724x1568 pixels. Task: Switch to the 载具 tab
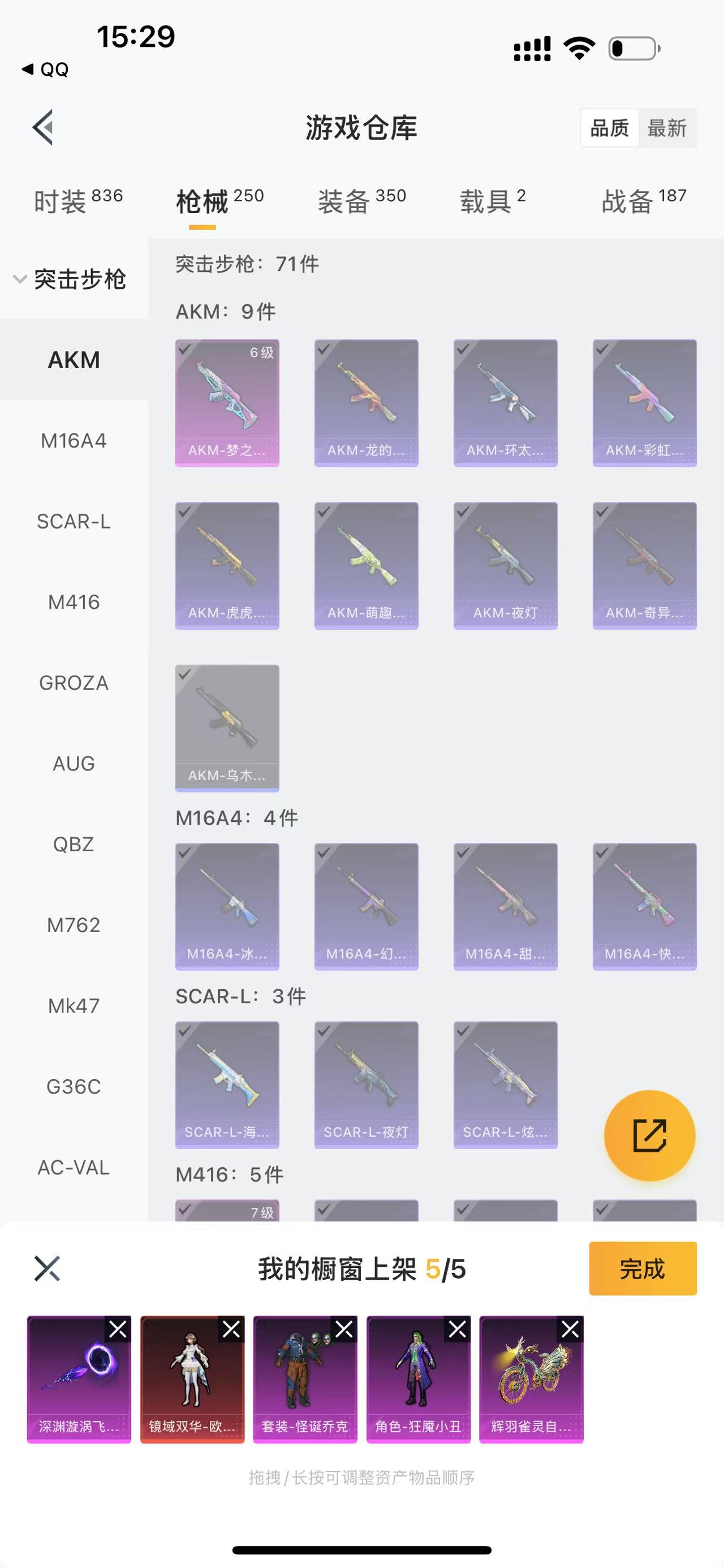point(492,201)
